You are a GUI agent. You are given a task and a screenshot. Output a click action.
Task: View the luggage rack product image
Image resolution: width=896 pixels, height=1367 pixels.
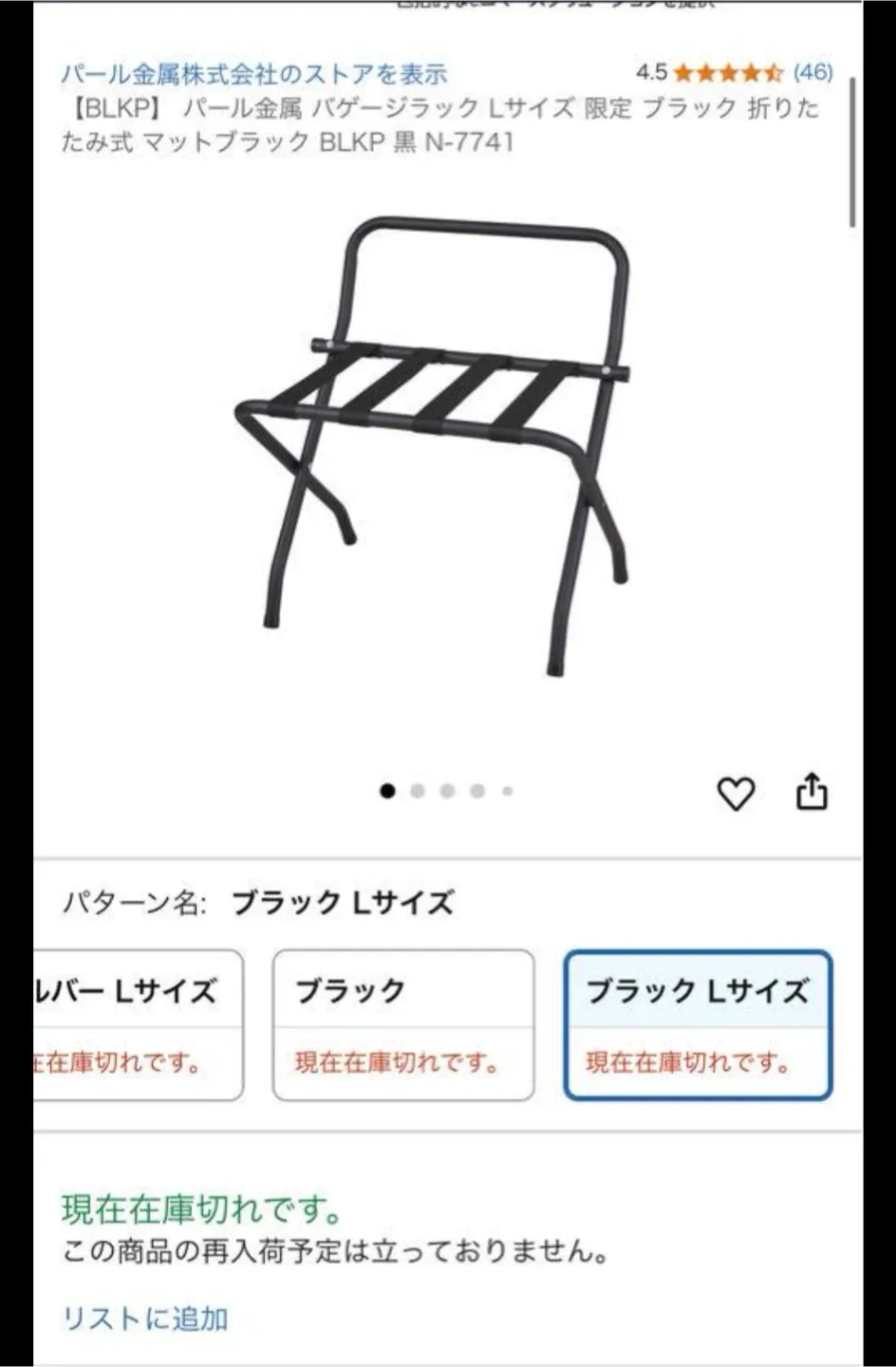(x=432, y=446)
